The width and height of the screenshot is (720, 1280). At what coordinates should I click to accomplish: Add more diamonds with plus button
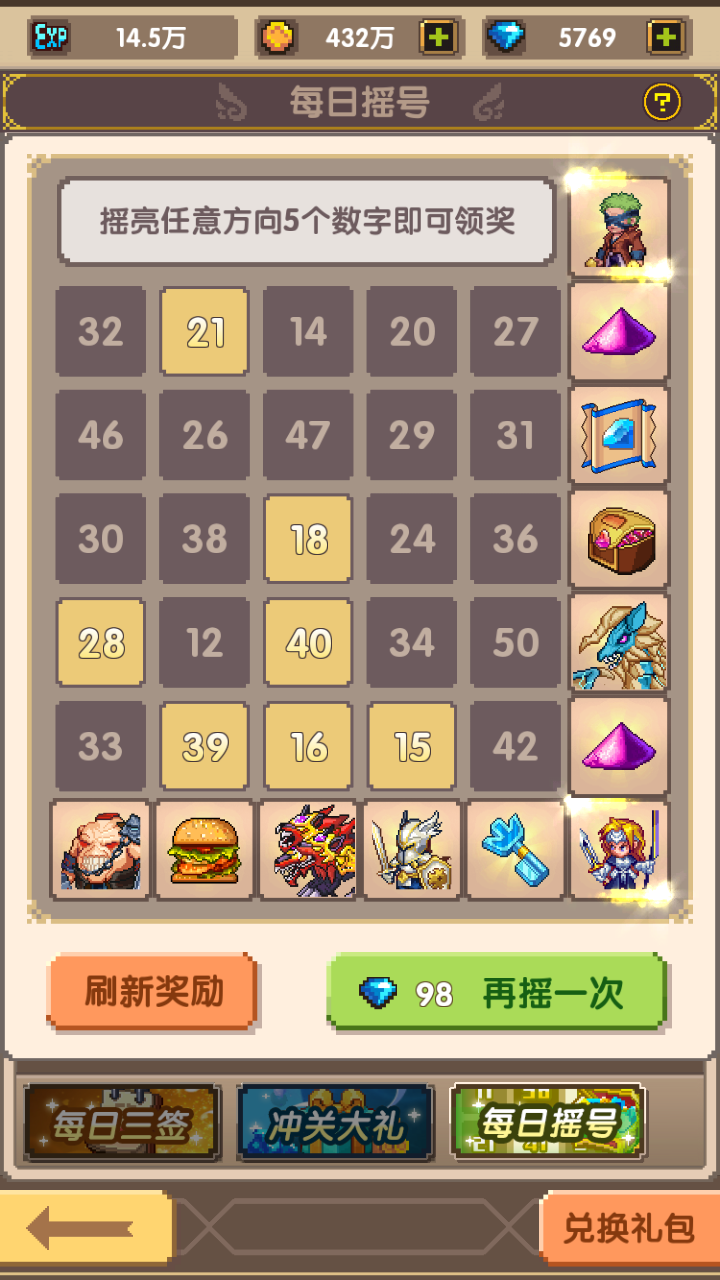pos(666,38)
